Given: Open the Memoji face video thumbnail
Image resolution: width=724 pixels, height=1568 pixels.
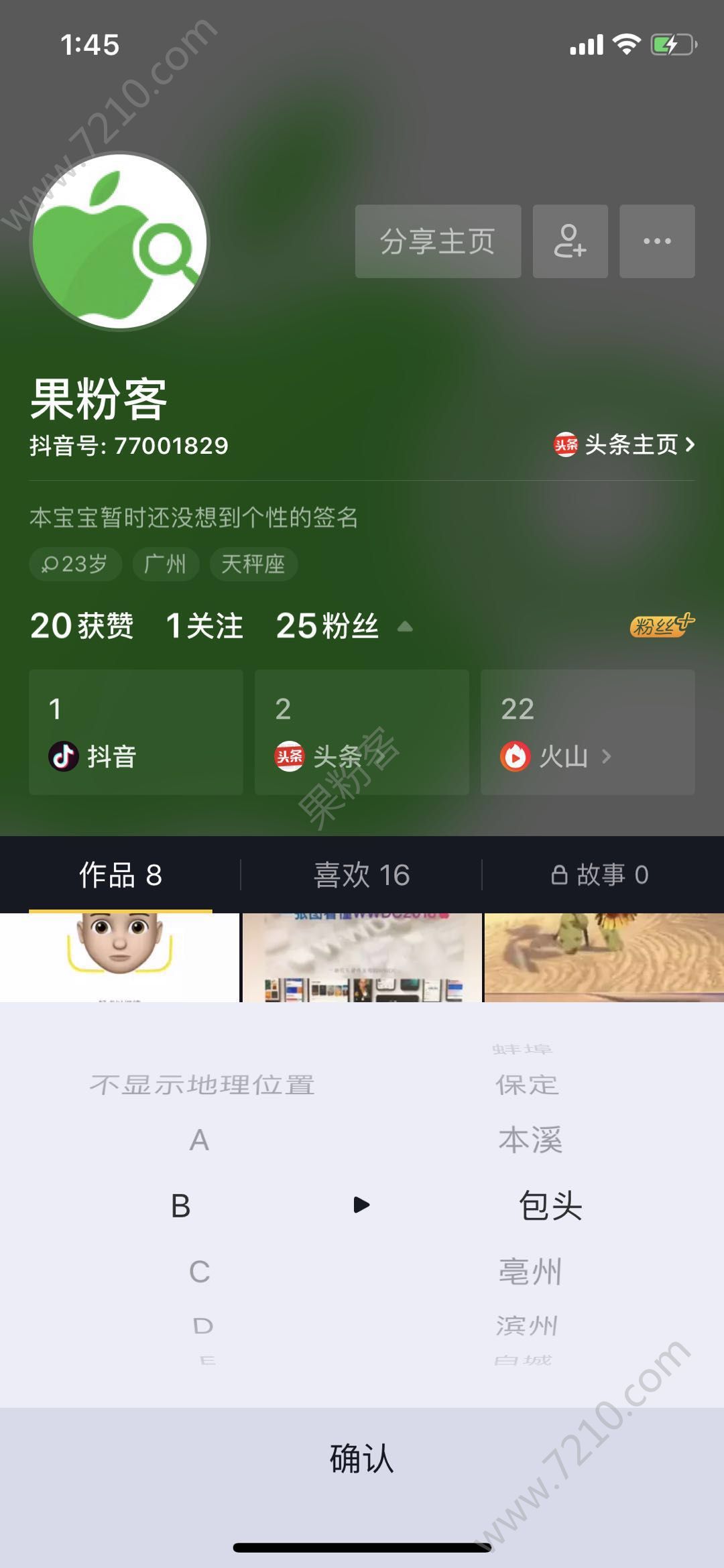Looking at the screenshot, I should (x=119, y=957).
